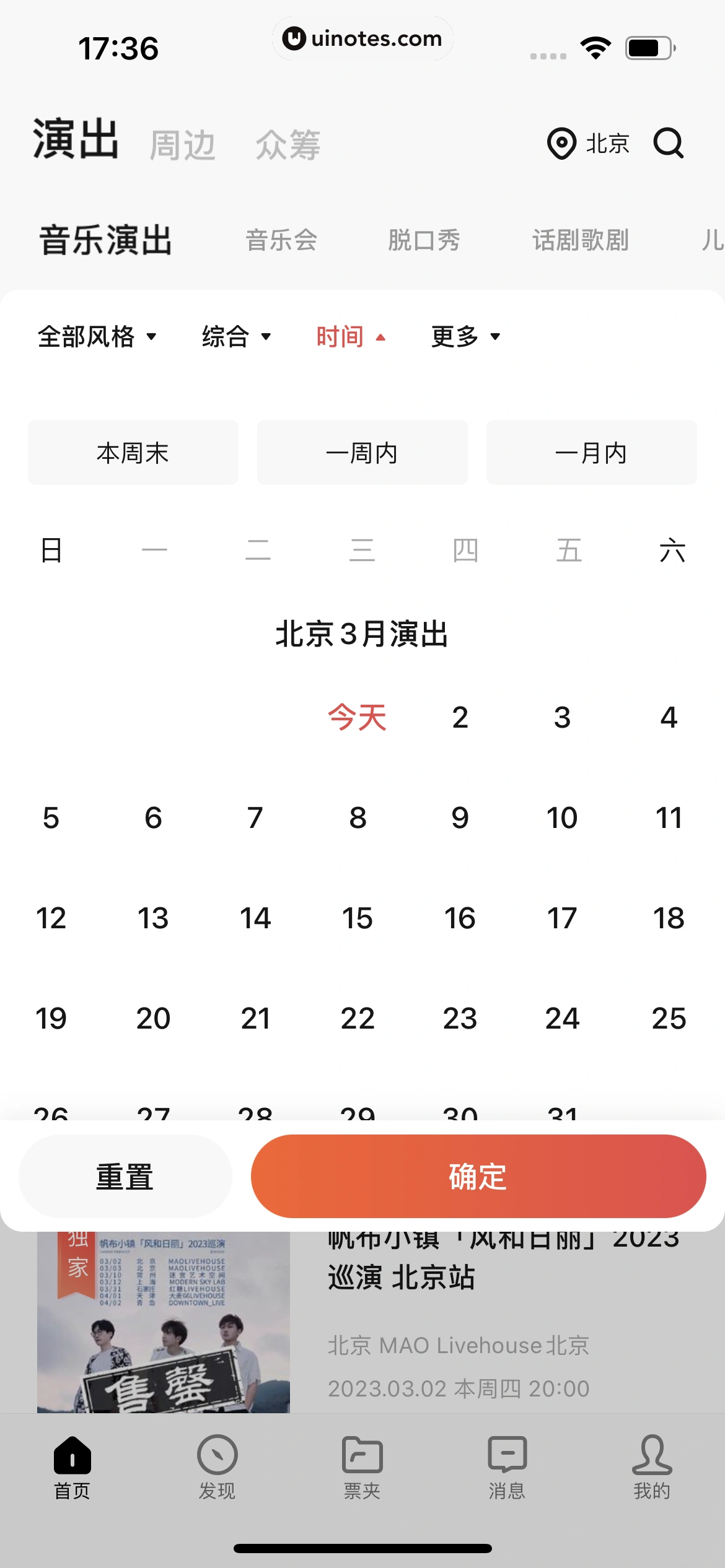Click the location pin icon beside 北京

(561, 143)
